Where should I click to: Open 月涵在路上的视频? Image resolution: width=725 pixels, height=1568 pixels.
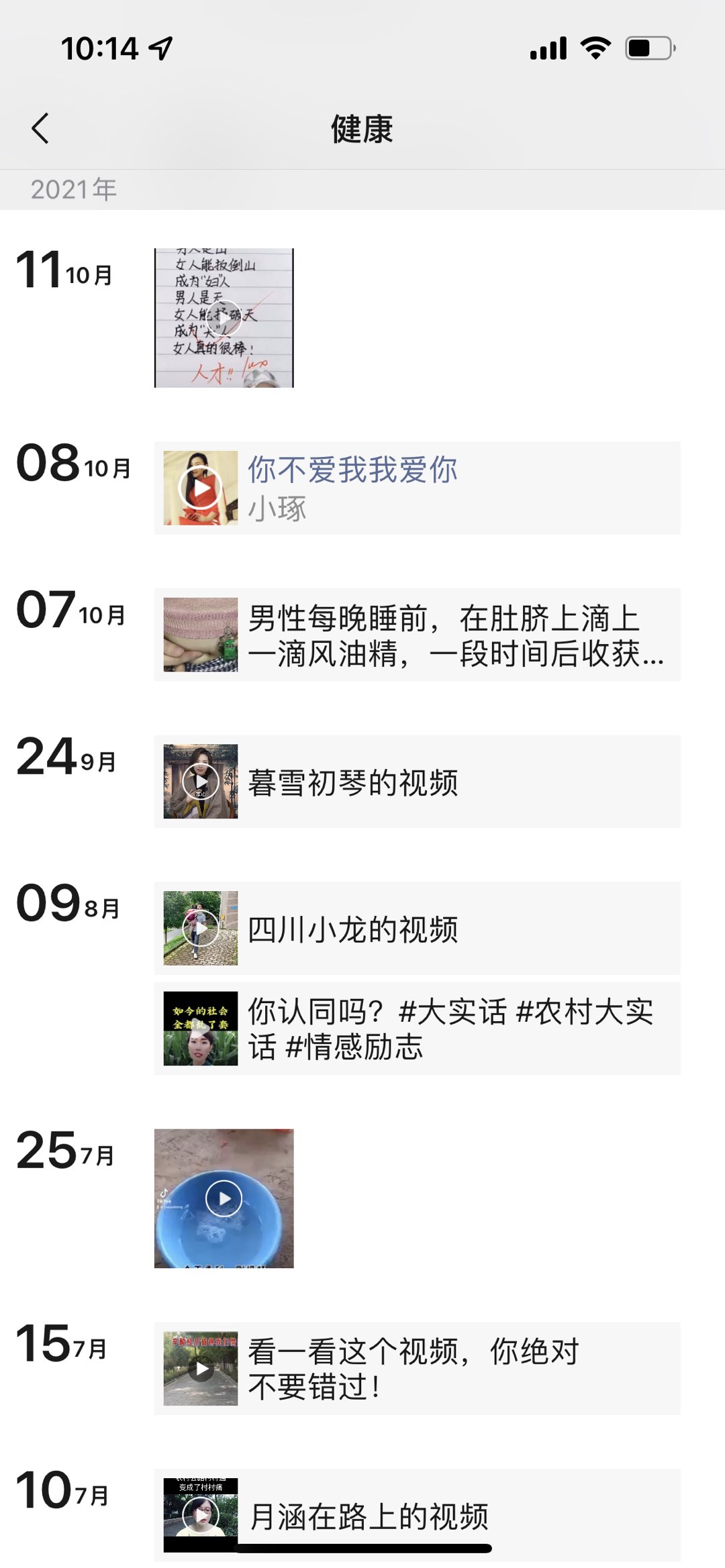click(416, 1515)
